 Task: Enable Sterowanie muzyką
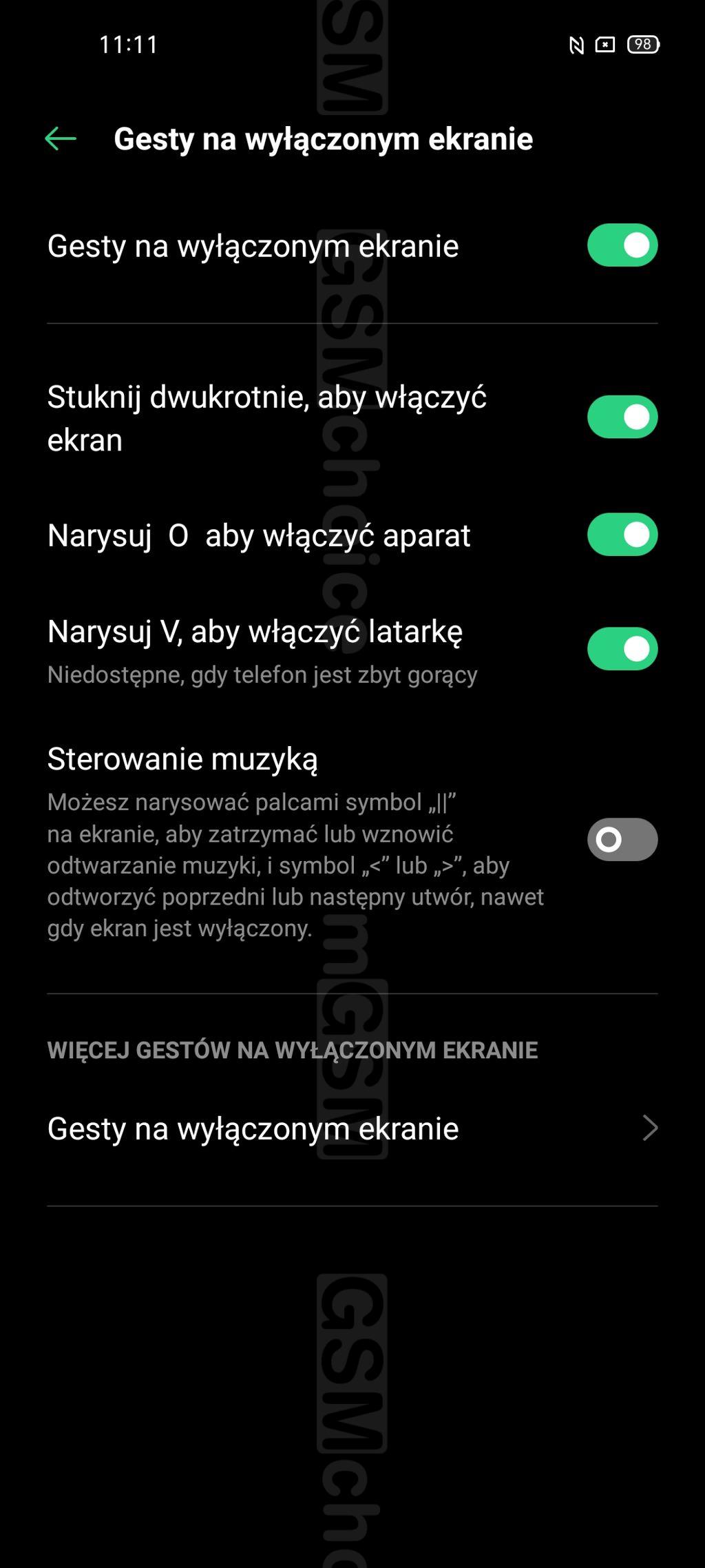click(622, 839)
